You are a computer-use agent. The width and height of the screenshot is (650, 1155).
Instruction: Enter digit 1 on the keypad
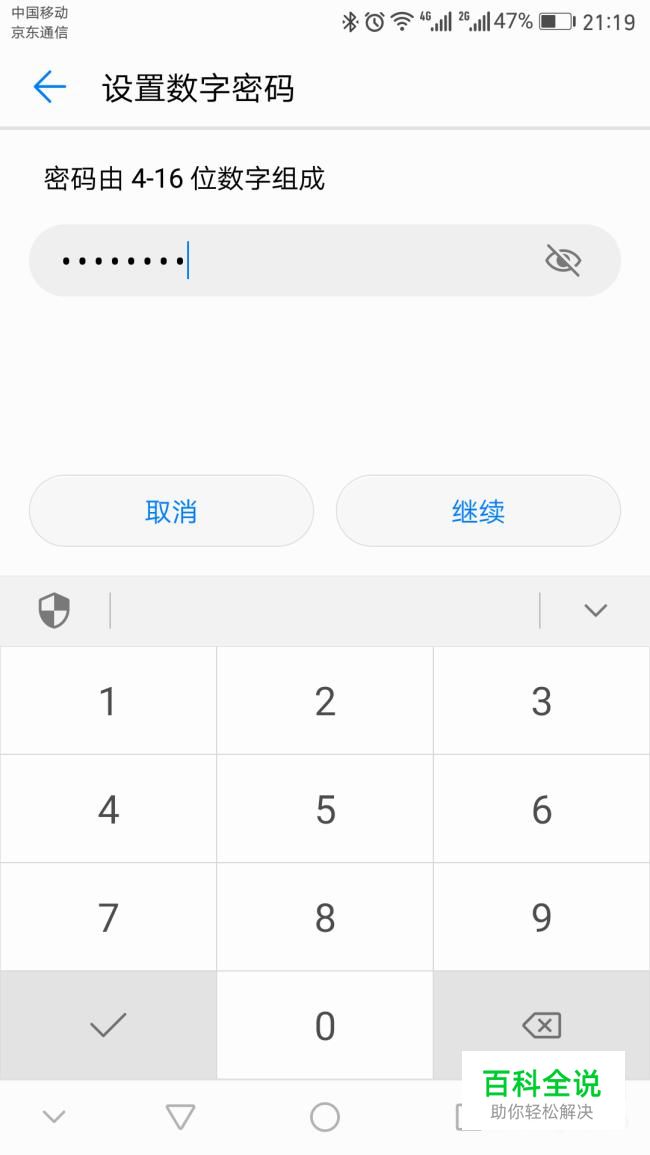pos(108,701)
